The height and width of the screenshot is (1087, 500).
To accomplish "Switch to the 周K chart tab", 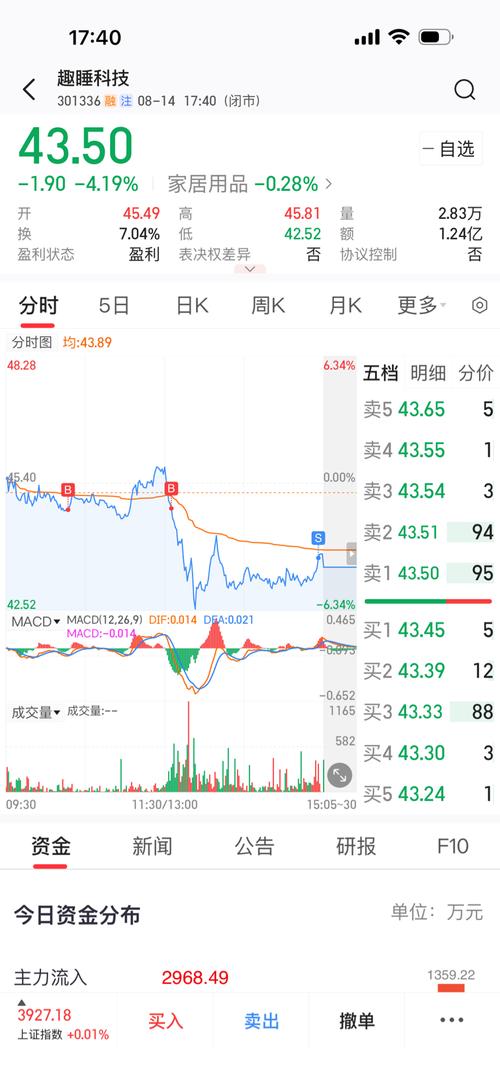I will click(268, 305).
